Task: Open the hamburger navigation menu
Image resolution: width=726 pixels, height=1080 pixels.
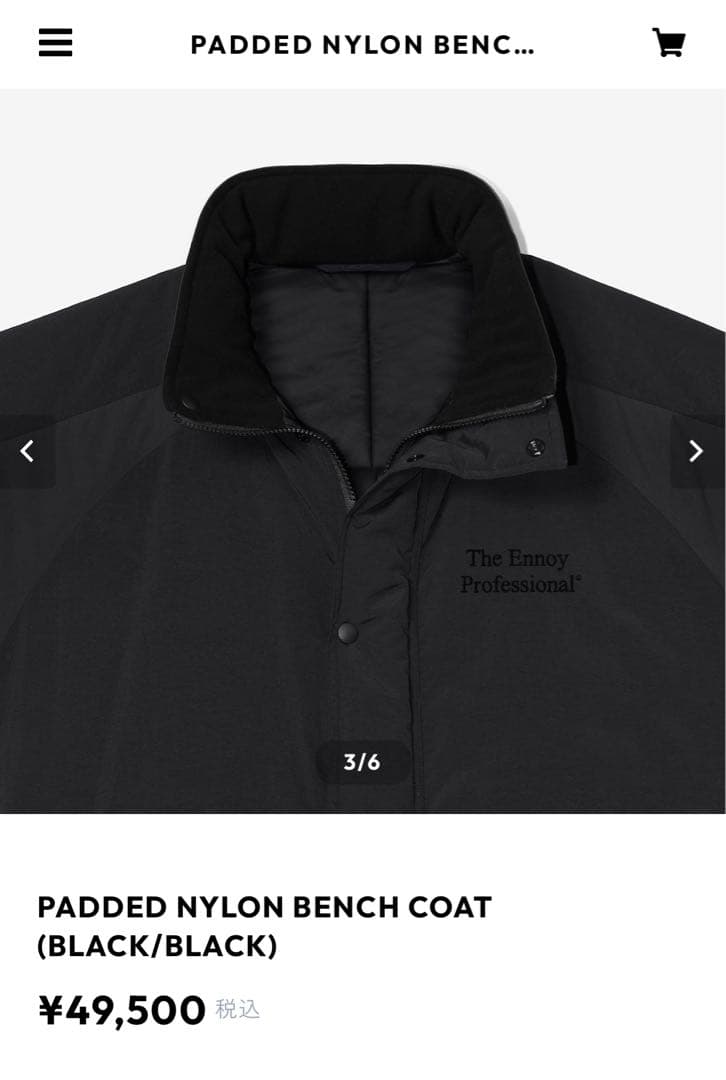Action: pos(55,43)
